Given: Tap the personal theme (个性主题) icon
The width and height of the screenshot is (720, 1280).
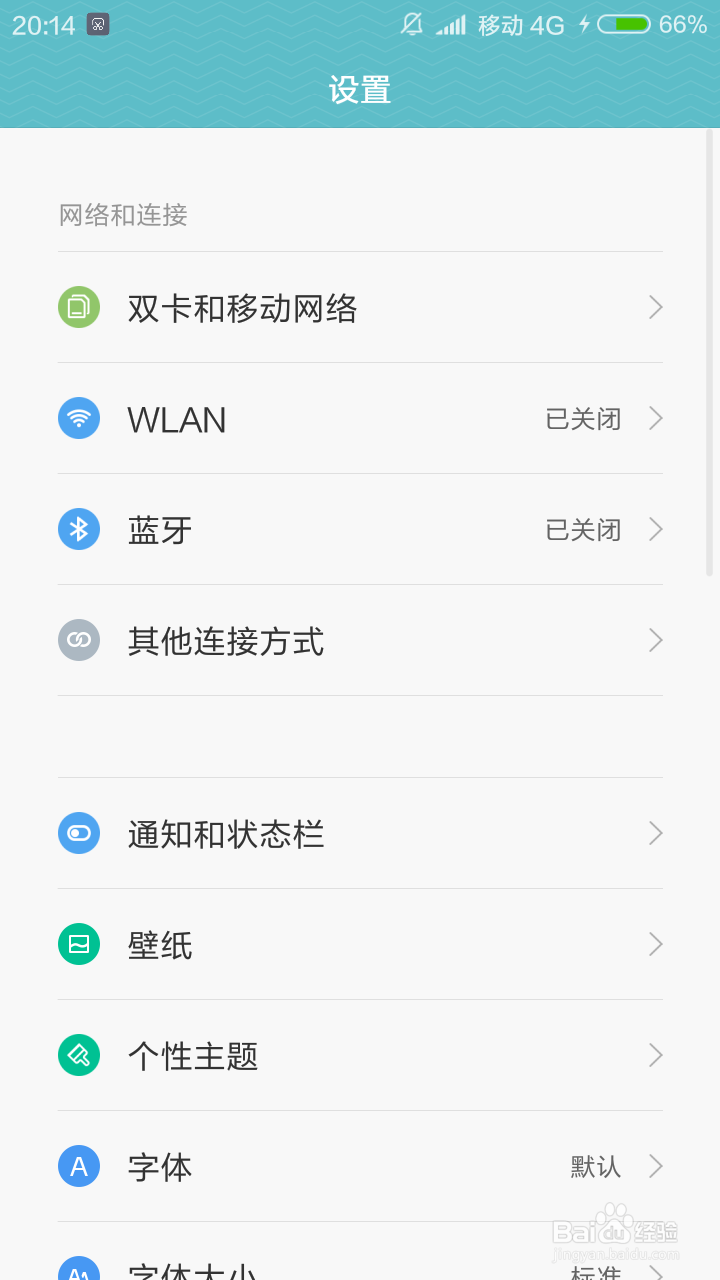Looking at the screenshot, I should coord(79,1055).
